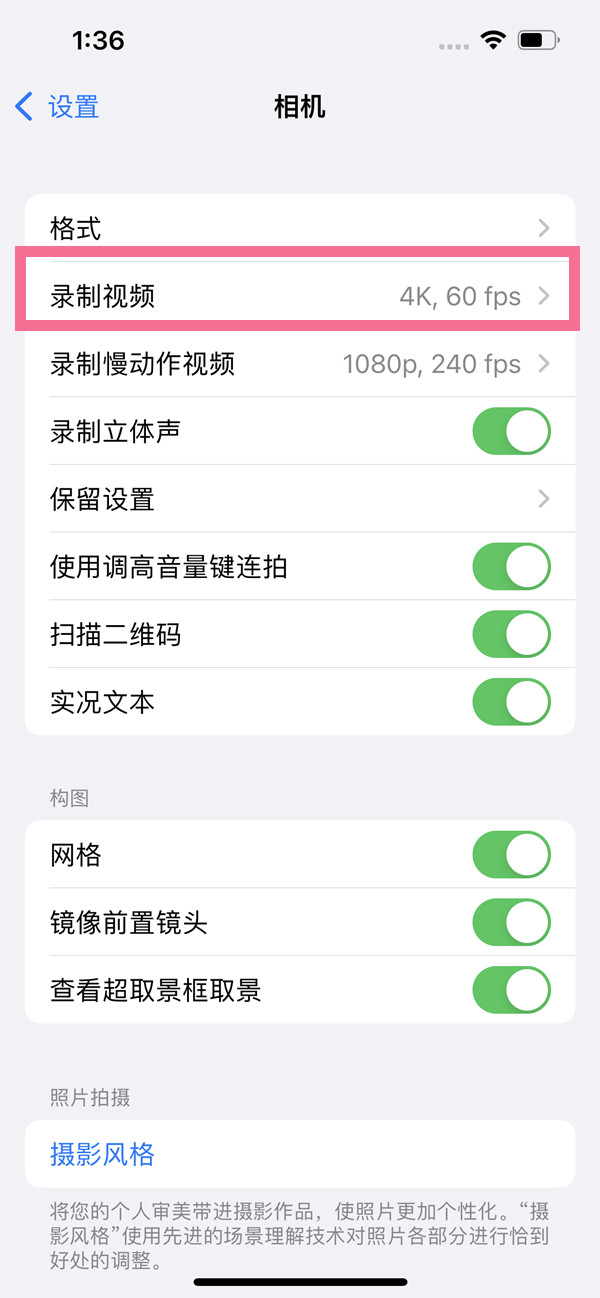Viewport: 600px width, 1298px height.
Task: Open 录制慢动作视频 settings
Action: click(x=300, y=364)
